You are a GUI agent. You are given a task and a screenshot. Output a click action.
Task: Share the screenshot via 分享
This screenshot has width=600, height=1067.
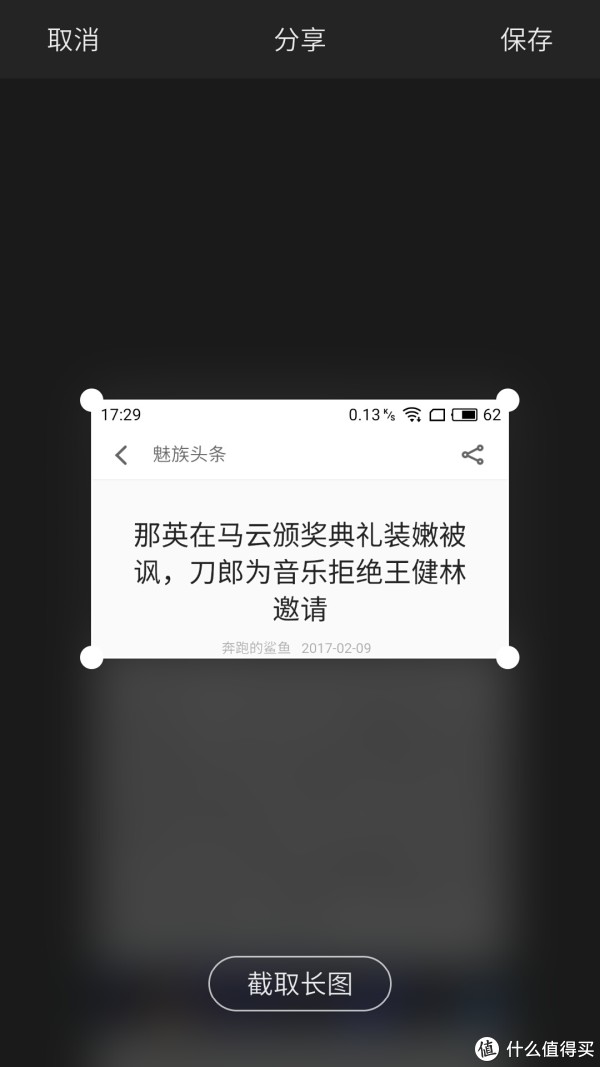click(300, 39)
